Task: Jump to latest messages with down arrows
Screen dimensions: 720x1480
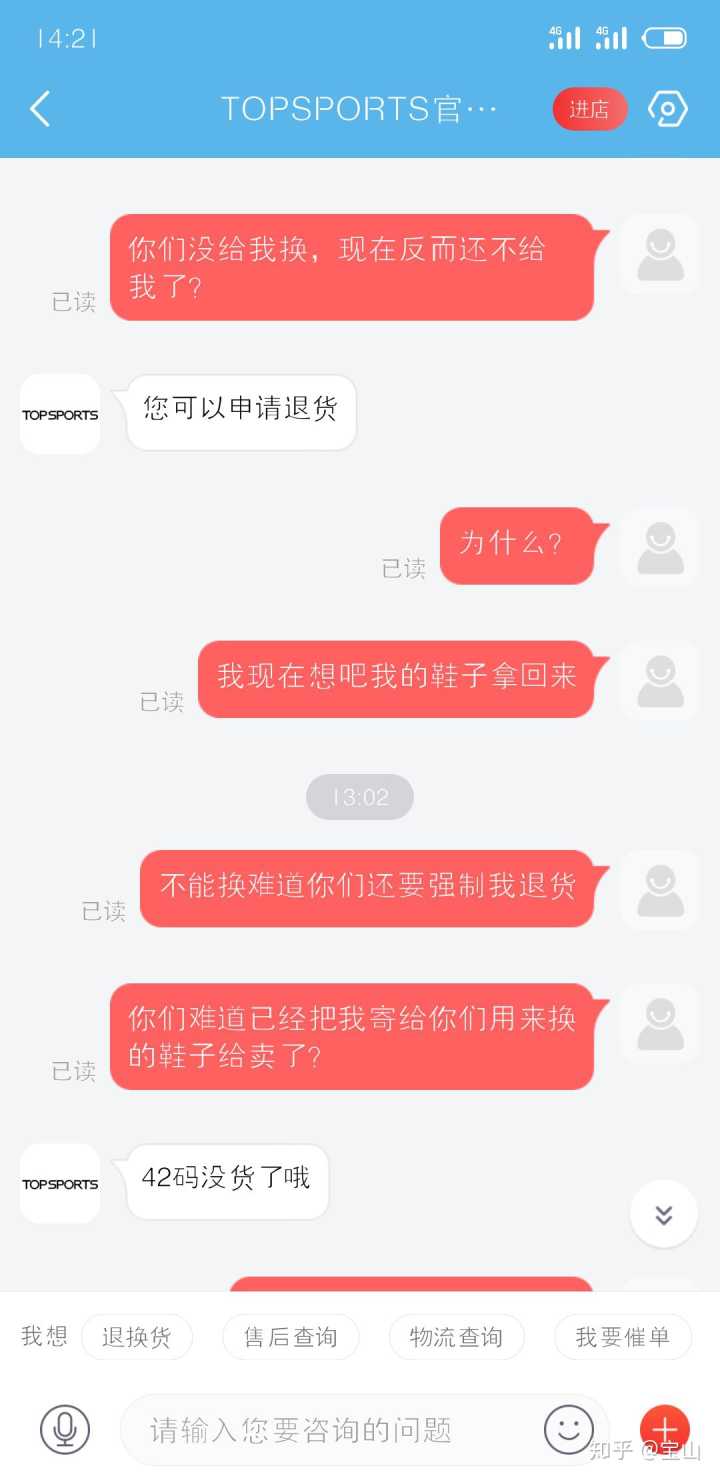Action: tap(663, 1214)
